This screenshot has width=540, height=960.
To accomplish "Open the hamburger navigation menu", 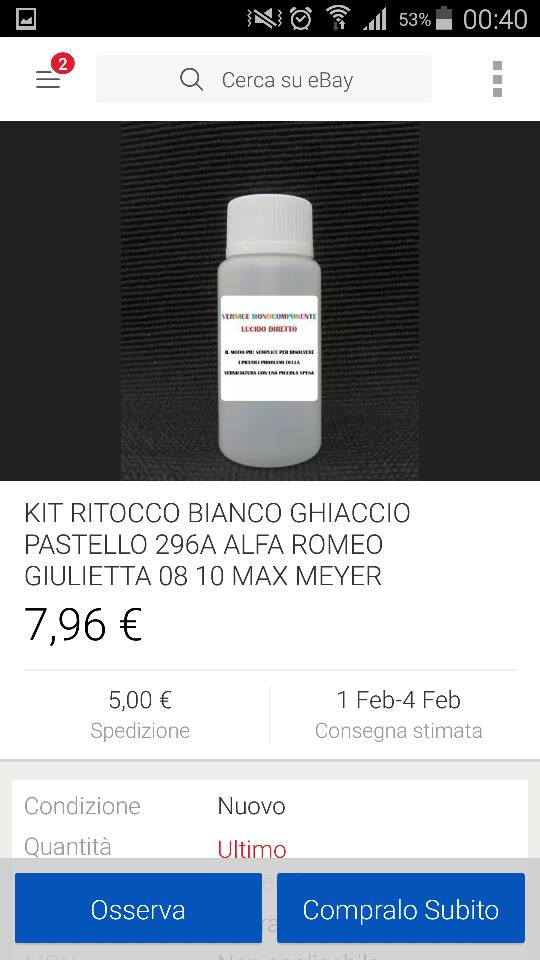I will [x=48, y=80].
